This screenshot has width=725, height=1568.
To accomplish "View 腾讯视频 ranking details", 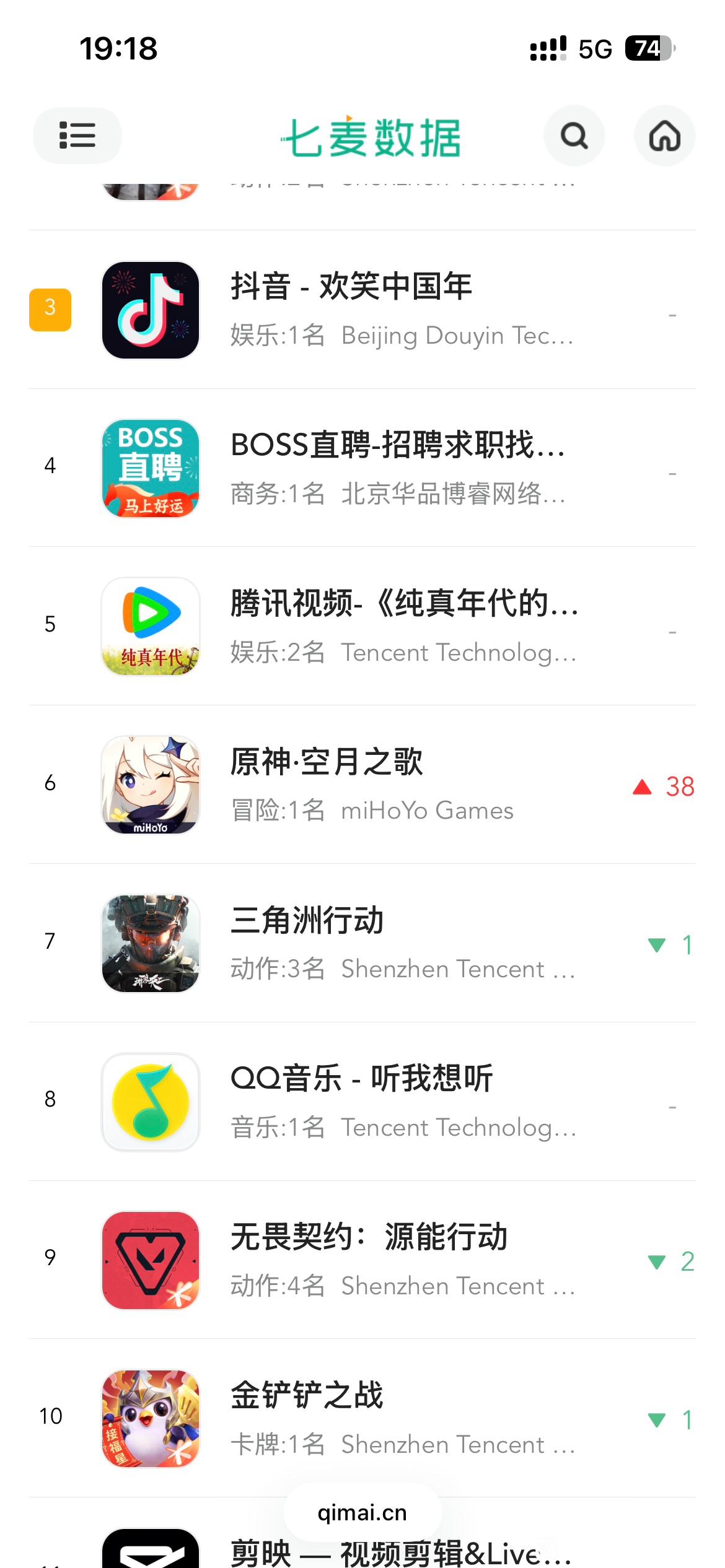I will point(403,604).
